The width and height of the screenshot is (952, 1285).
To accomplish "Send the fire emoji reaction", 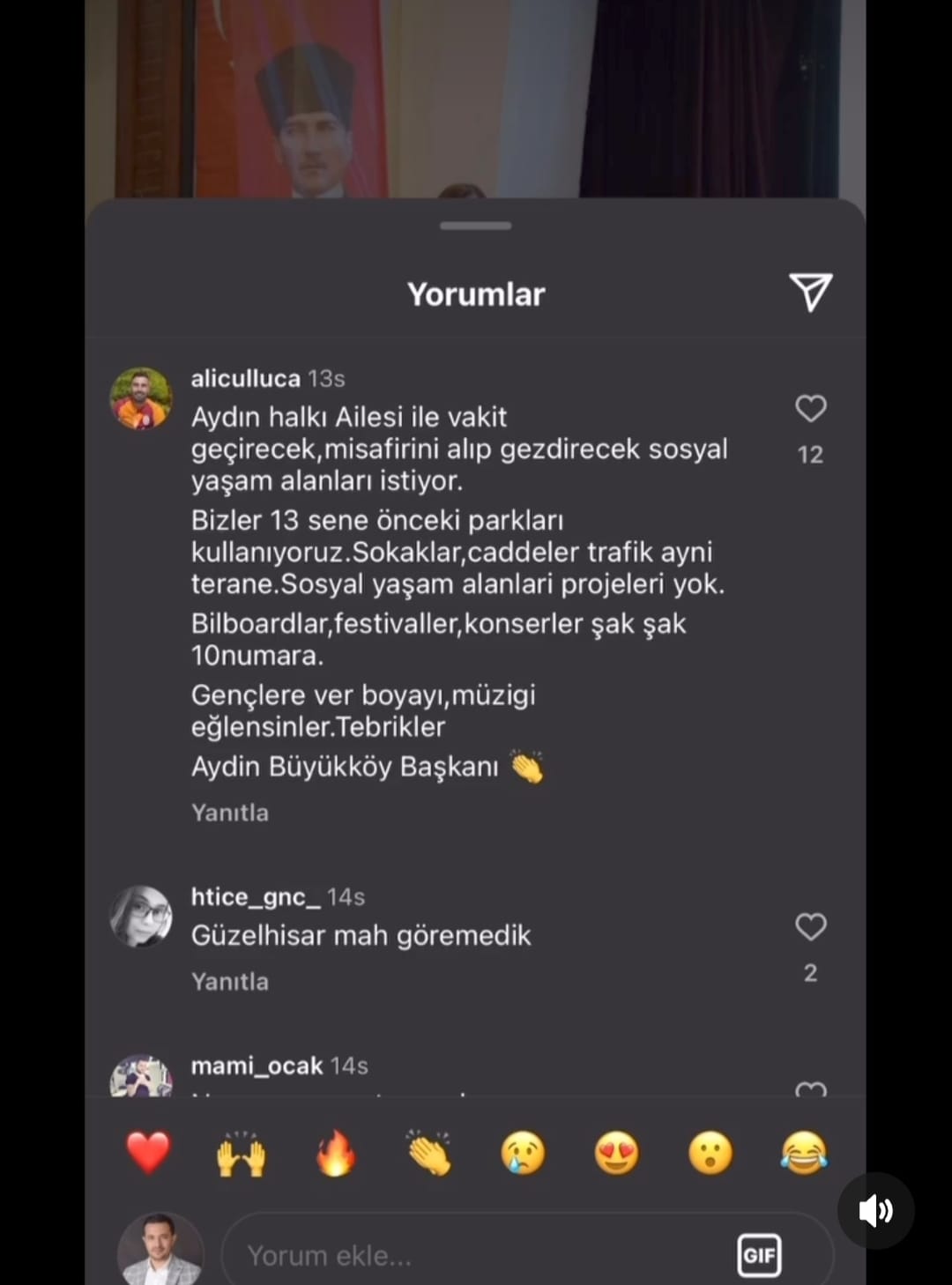I will (336, 1153).
